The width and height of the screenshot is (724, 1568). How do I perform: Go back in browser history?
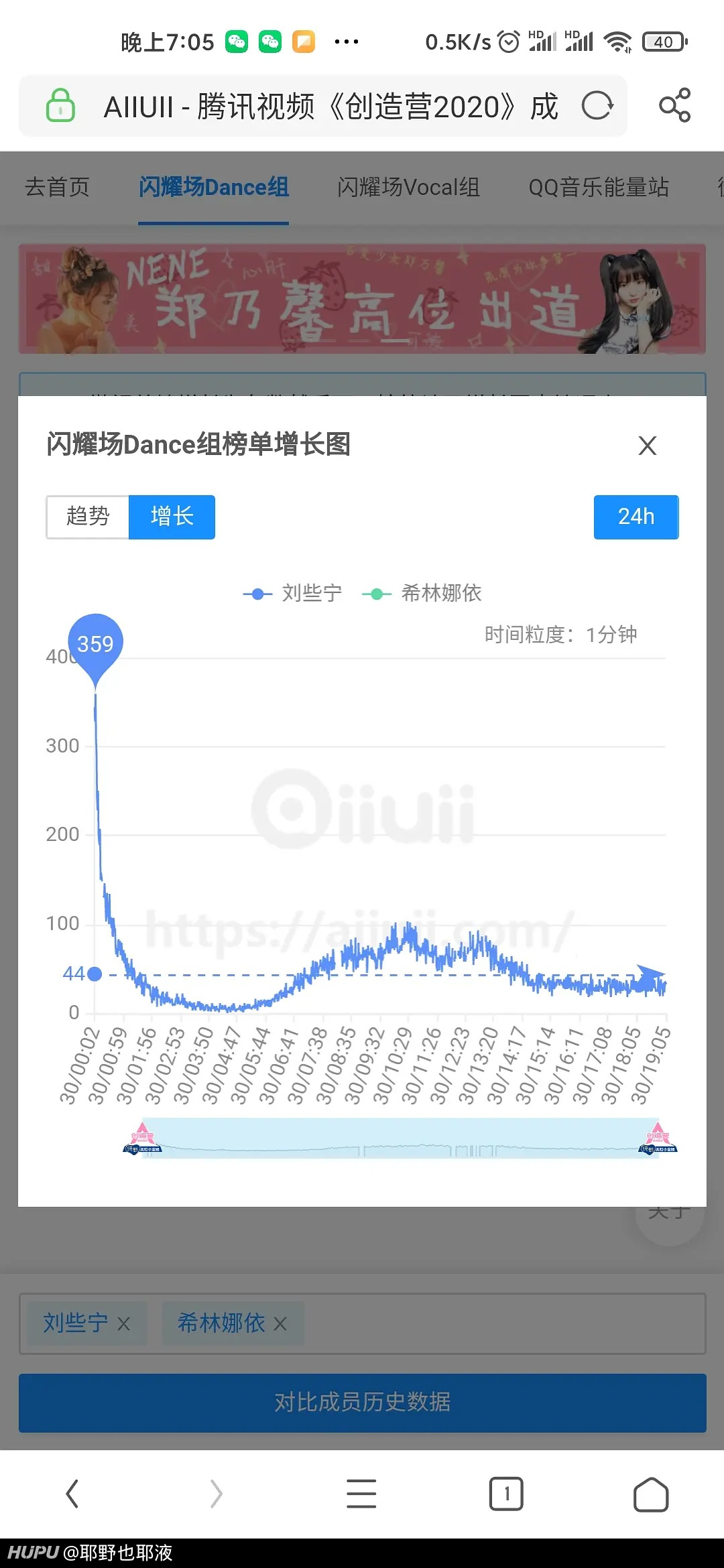[72, 1494]
